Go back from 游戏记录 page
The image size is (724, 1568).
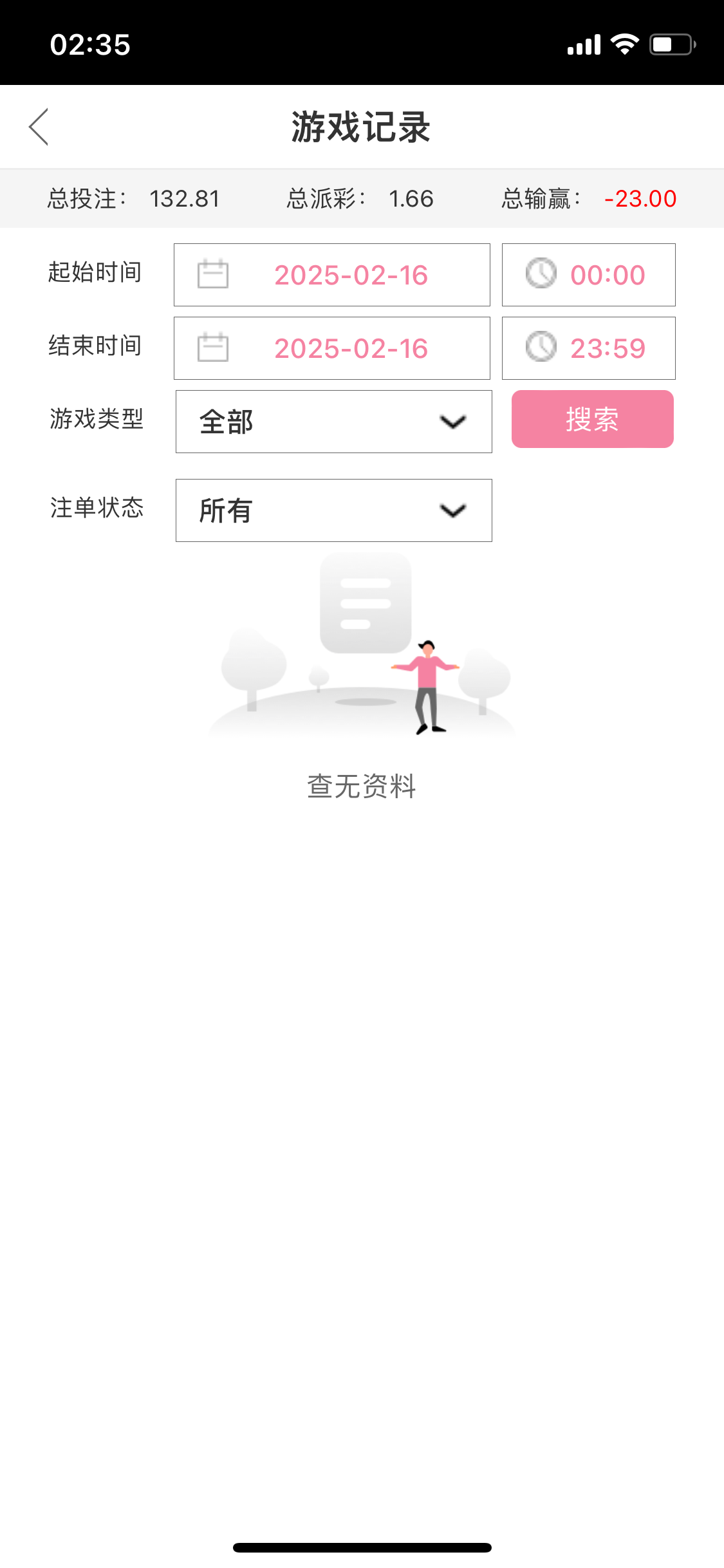click(39, 127)
